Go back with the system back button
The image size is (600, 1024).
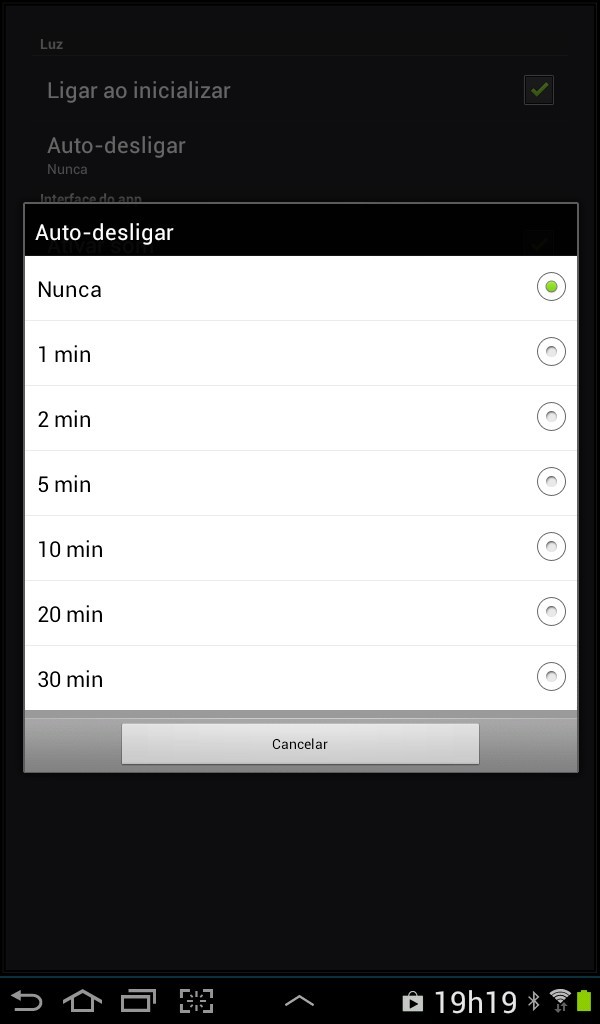click(27, 1000)
